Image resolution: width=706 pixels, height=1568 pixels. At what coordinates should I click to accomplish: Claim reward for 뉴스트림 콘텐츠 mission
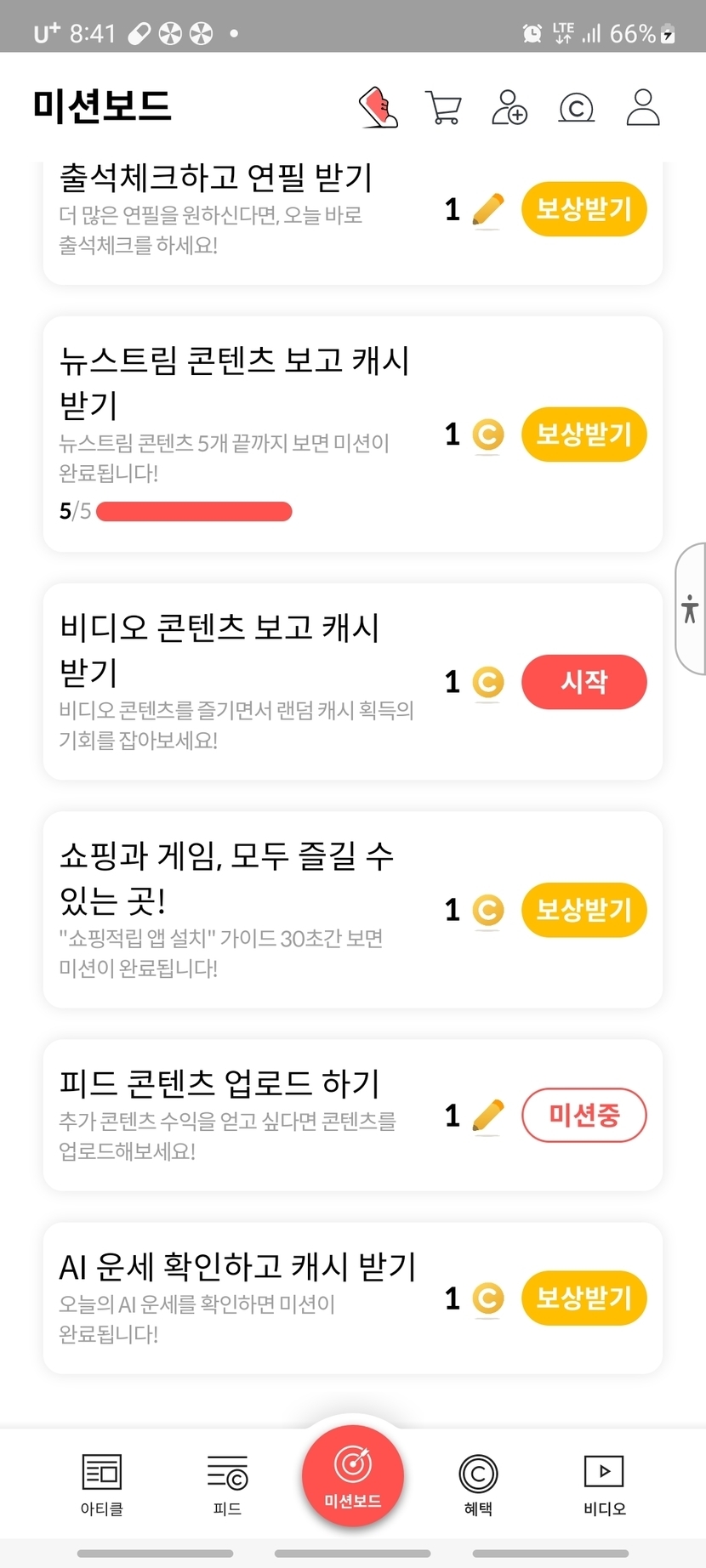[584, 435]
